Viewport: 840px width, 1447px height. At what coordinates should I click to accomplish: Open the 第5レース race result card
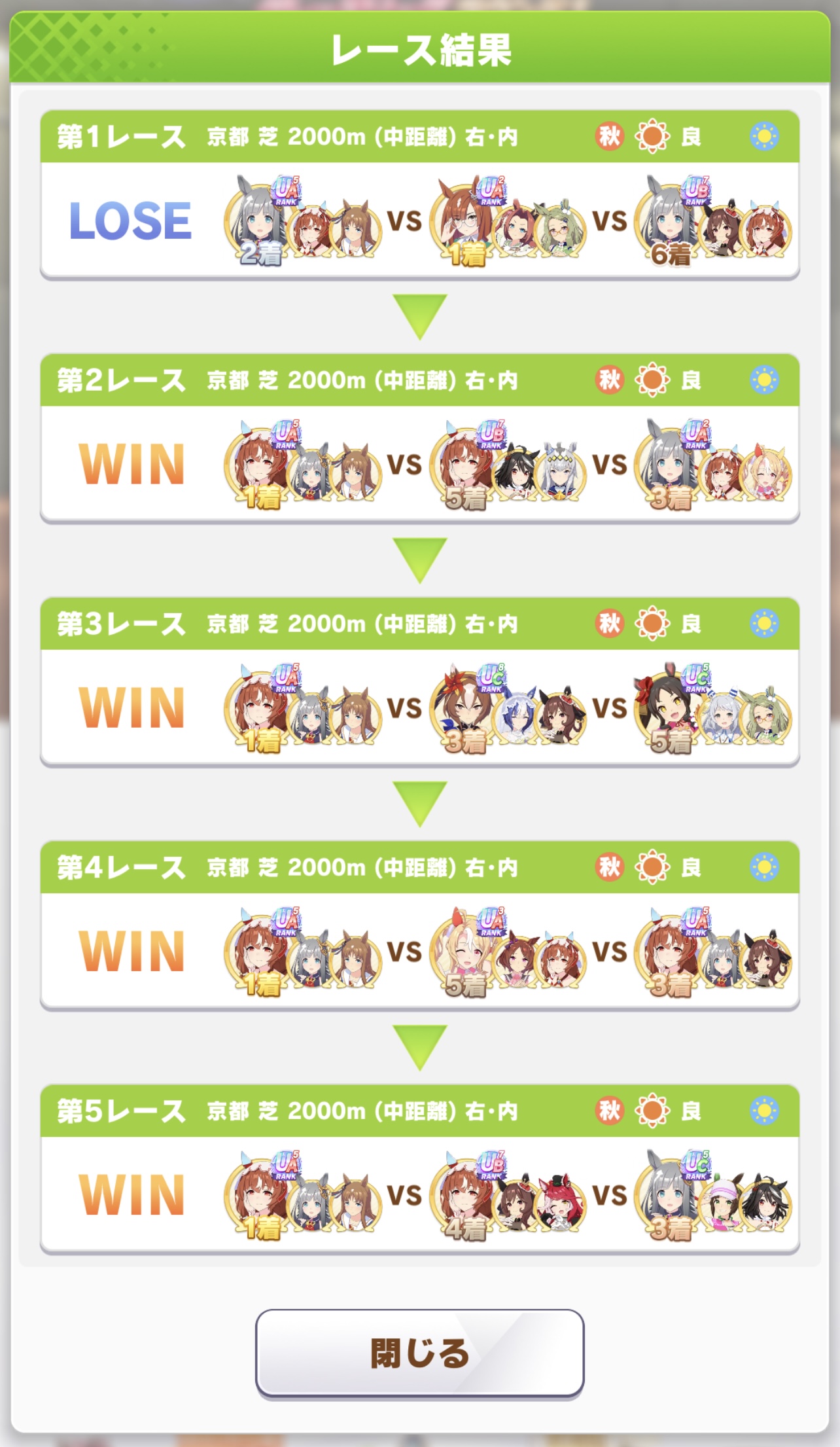tap(419, 1169)
